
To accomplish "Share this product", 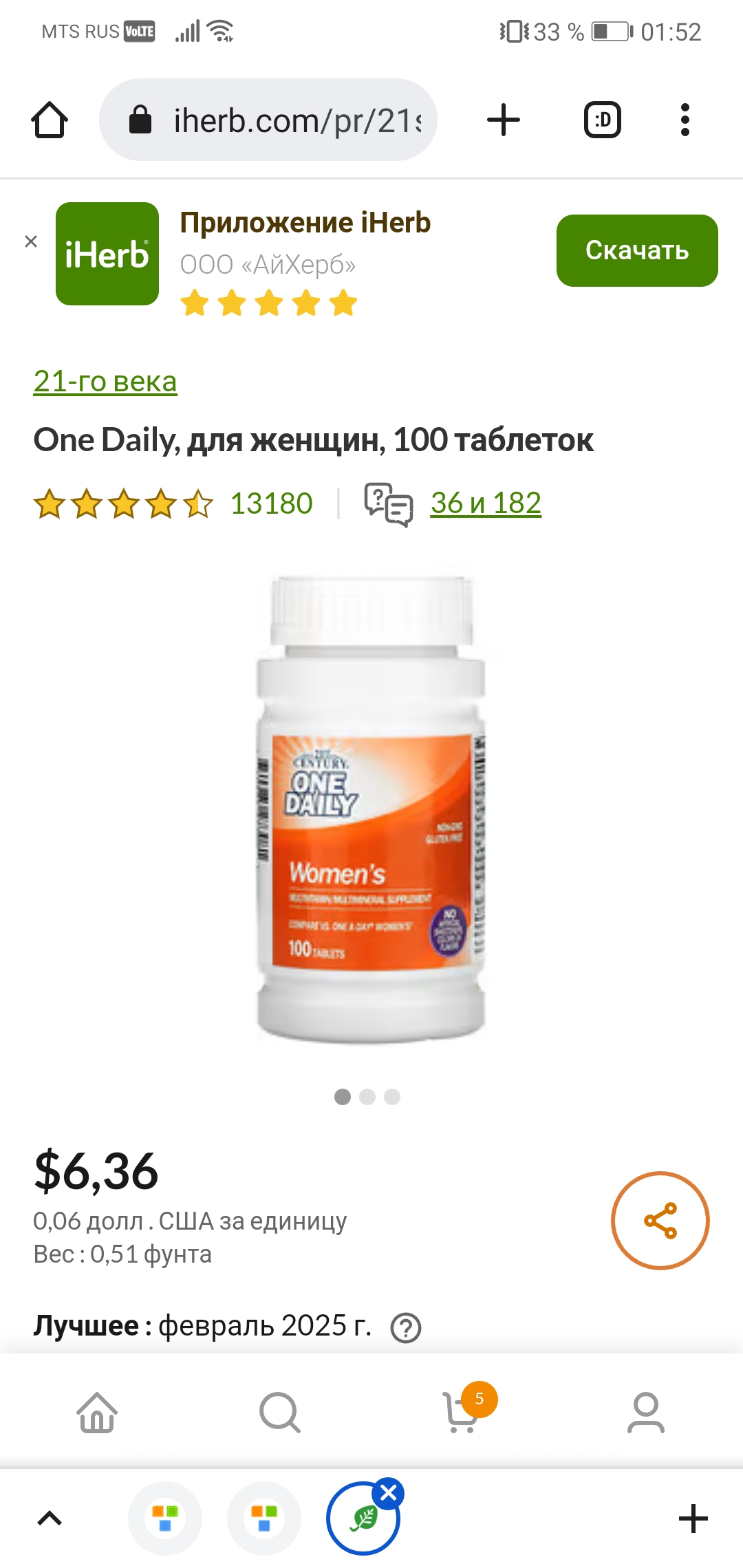I will 660,1221.
